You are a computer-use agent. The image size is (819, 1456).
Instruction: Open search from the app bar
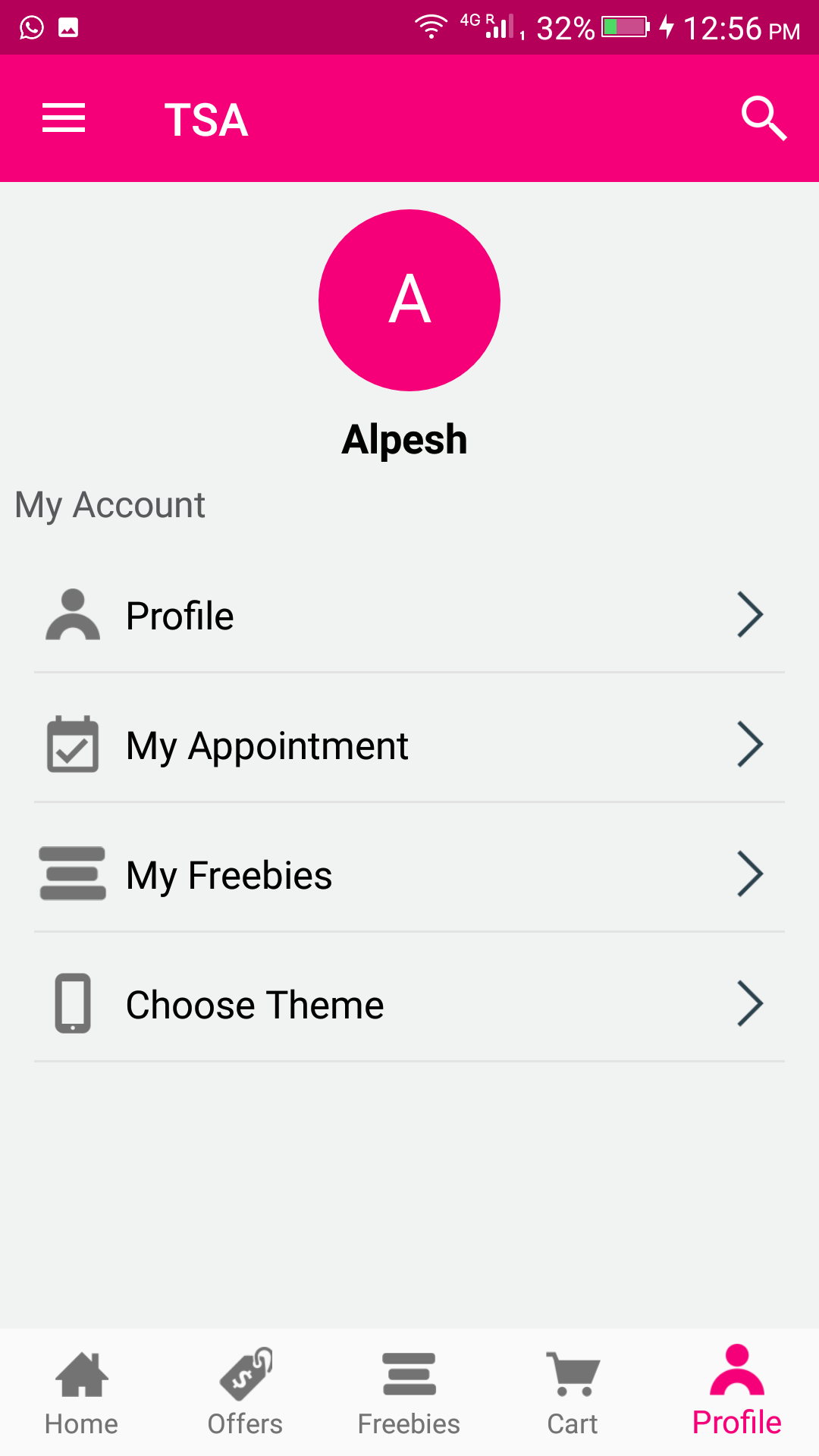[x=764, y=118]
